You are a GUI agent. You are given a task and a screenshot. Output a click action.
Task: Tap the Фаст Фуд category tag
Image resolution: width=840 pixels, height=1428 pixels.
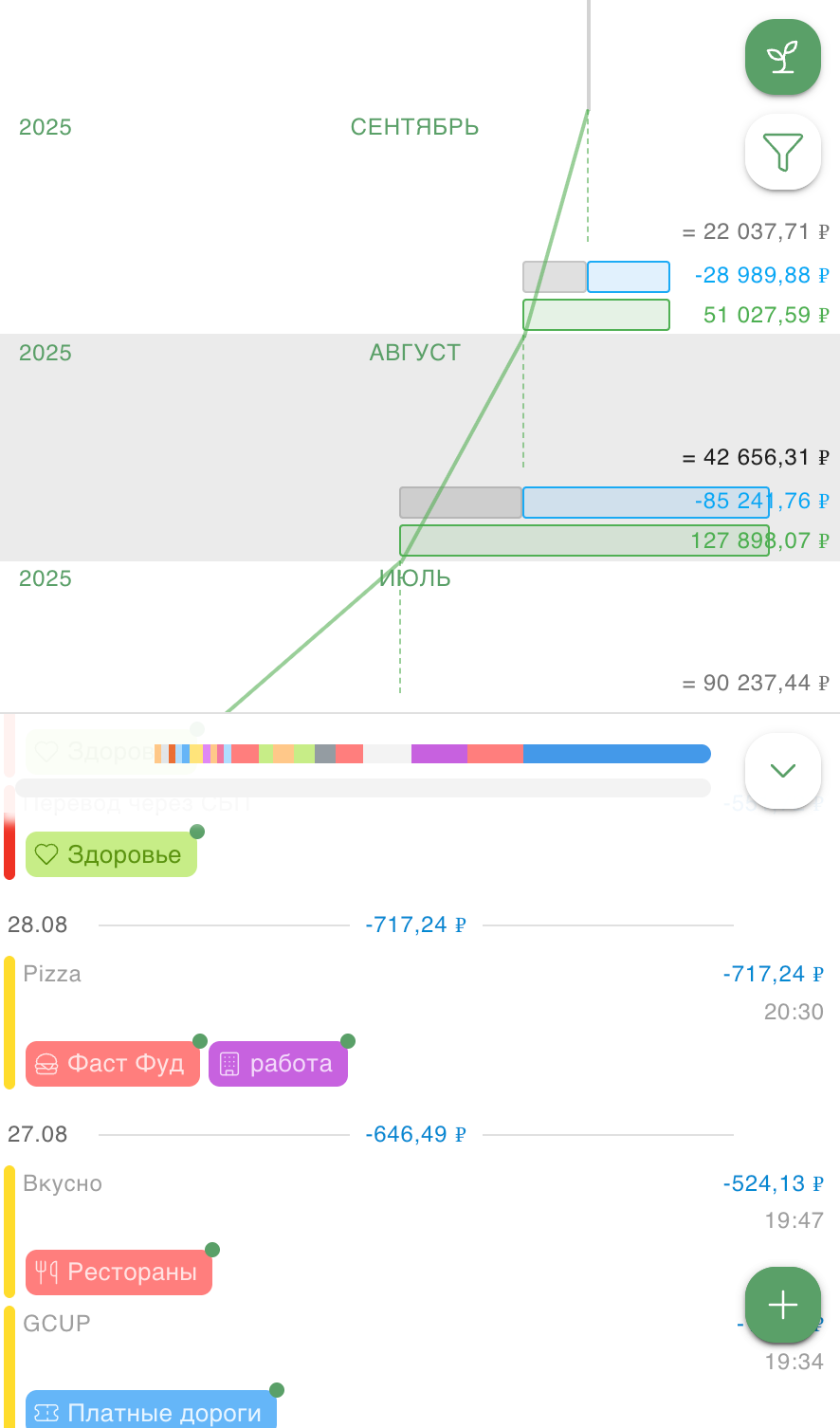click(x=112, y=1064)
